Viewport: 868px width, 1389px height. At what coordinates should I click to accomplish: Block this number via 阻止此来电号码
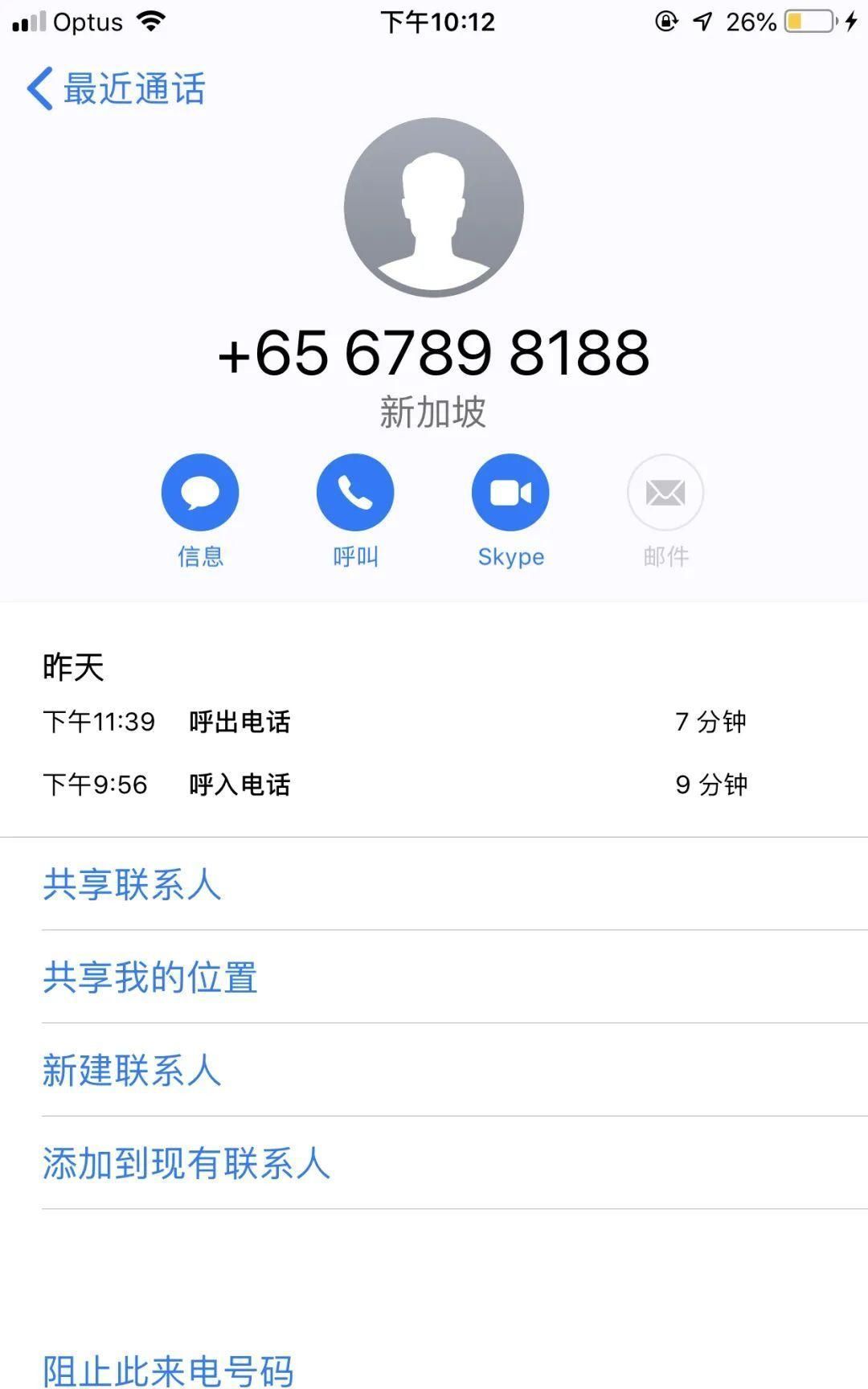(x=168, y=1368)
